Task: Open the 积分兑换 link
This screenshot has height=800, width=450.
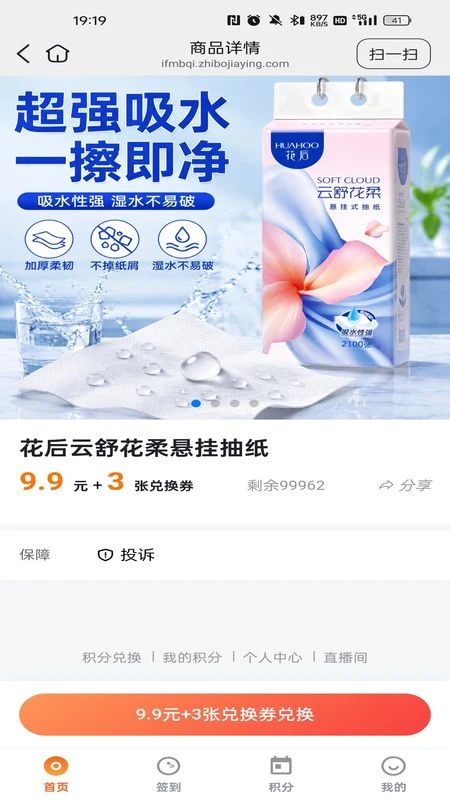Action: tap(112, 657)
